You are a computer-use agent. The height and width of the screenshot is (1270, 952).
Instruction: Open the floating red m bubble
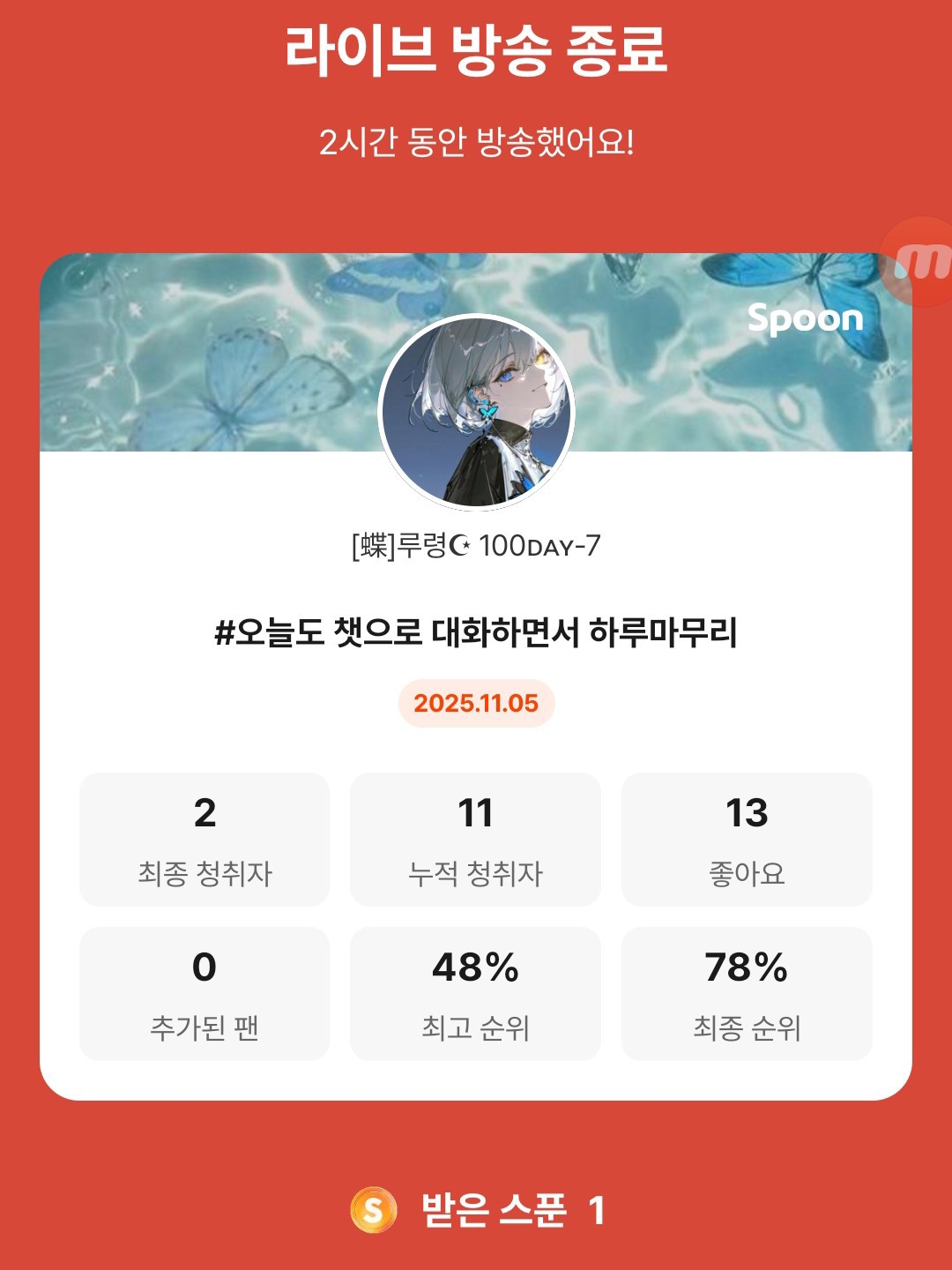click(x=919, y=262)
